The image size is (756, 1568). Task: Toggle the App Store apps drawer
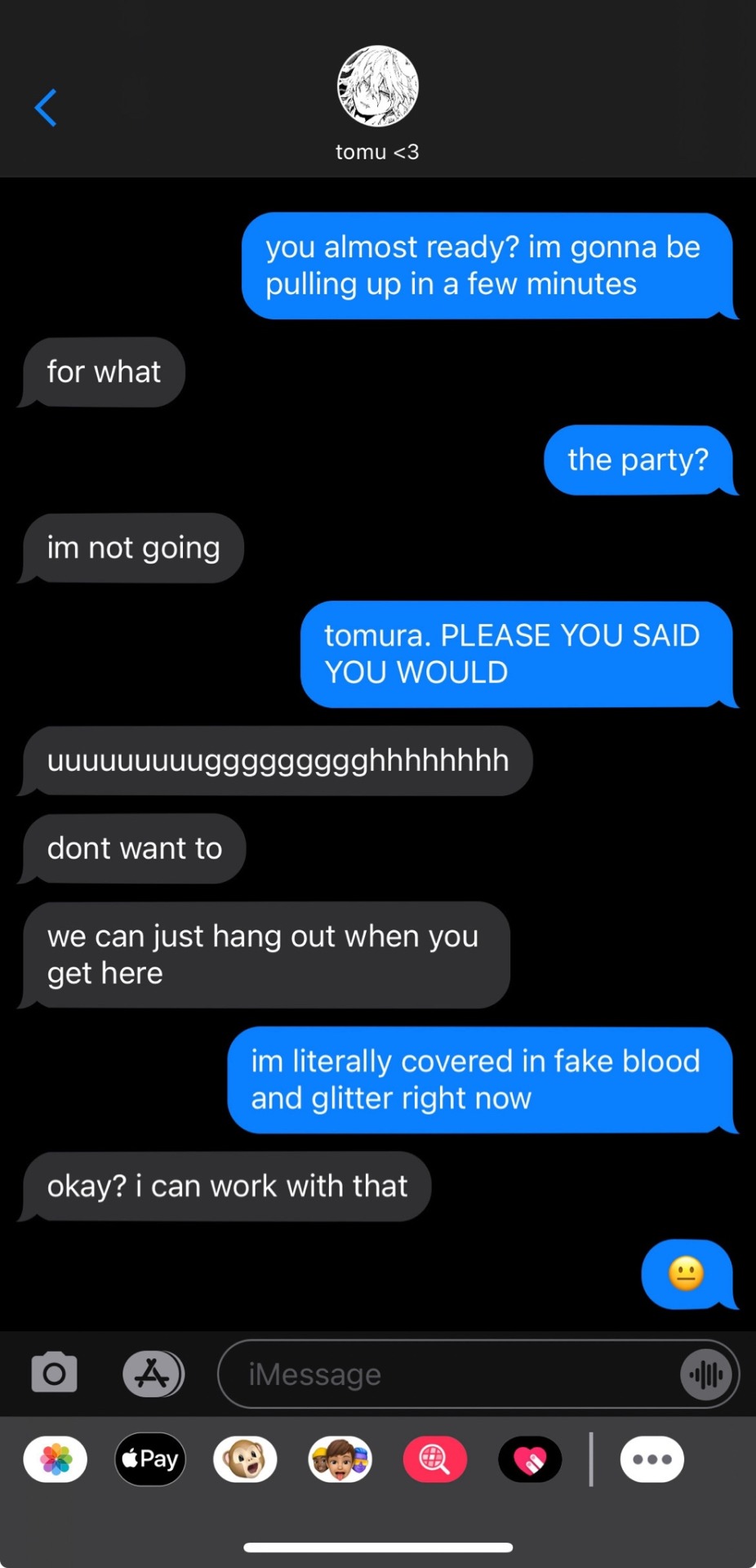point(153,1374)
